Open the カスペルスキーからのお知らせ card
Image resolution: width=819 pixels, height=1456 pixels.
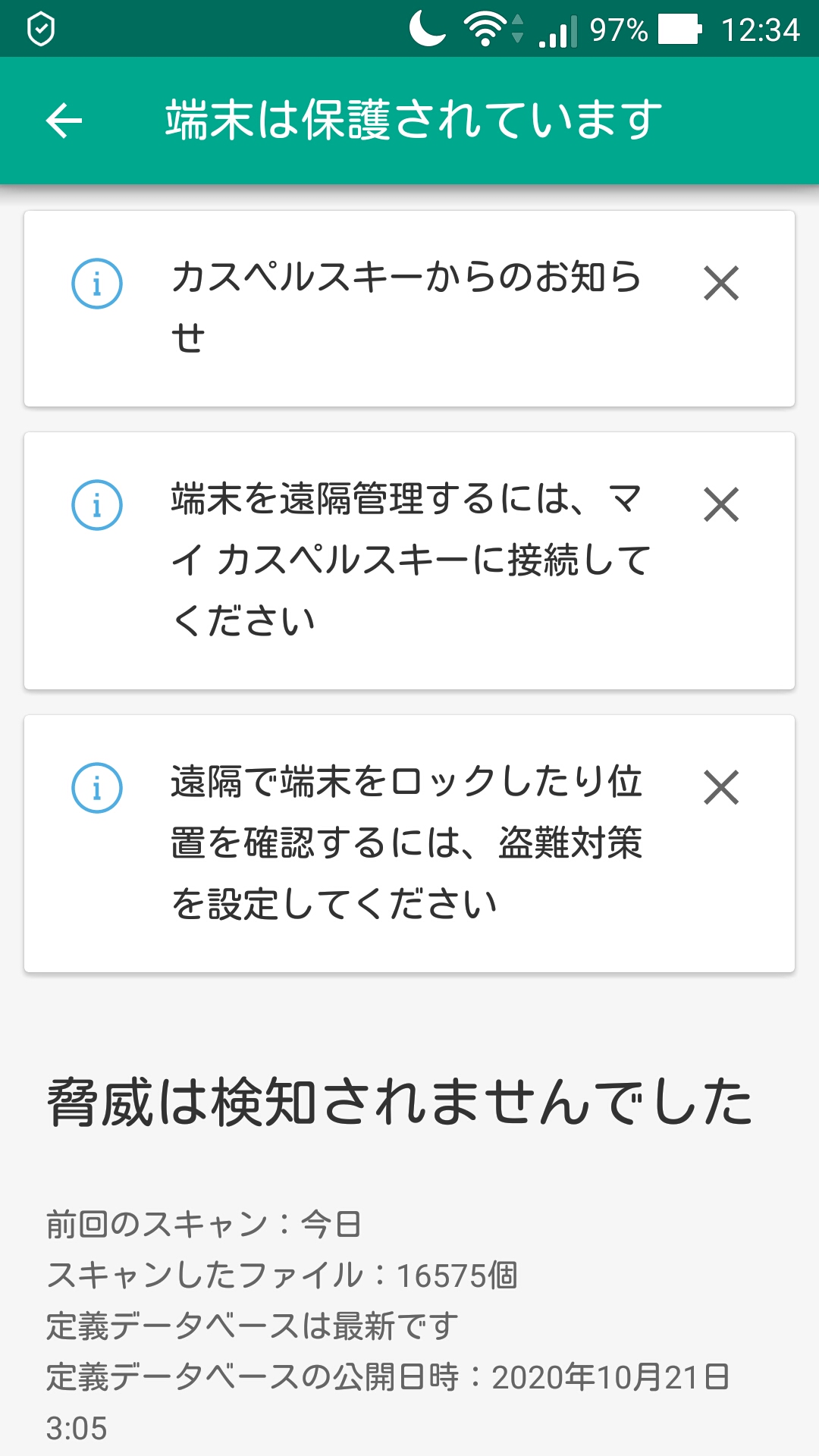pos(406,307)
